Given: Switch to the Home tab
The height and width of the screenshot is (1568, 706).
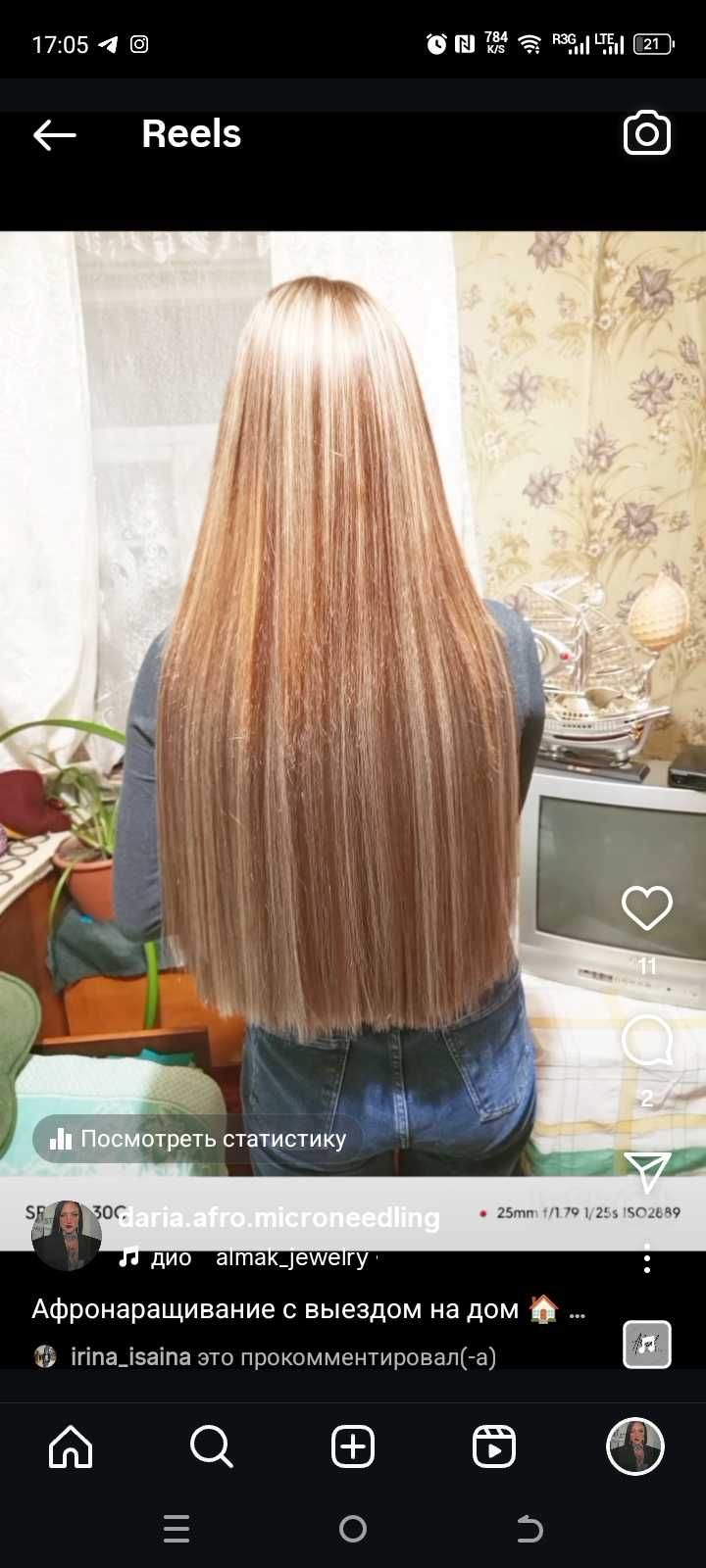Looking at the screenshot, I should pos(71,1446).
